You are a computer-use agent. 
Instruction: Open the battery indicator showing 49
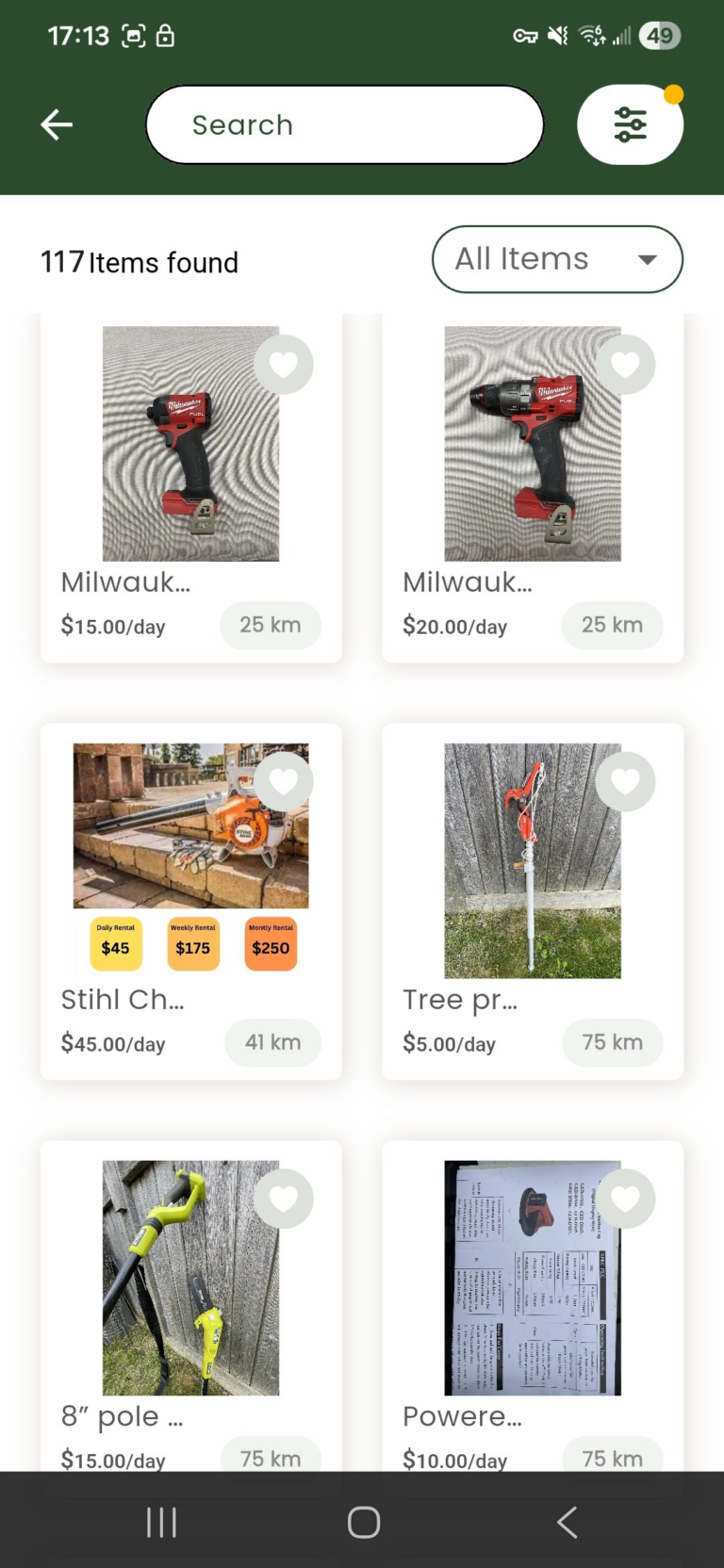[661, 35]
